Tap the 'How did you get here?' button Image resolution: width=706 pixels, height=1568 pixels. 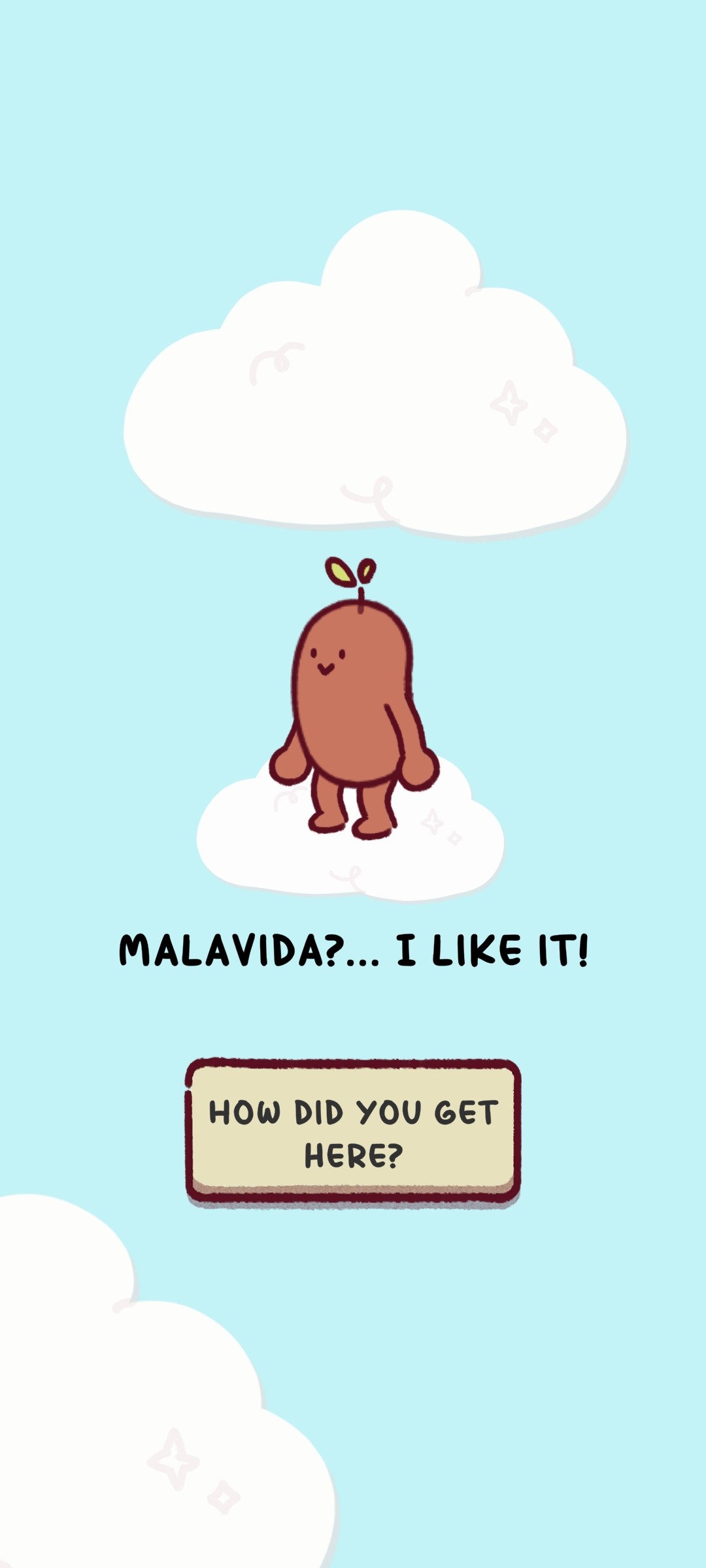353,1132
